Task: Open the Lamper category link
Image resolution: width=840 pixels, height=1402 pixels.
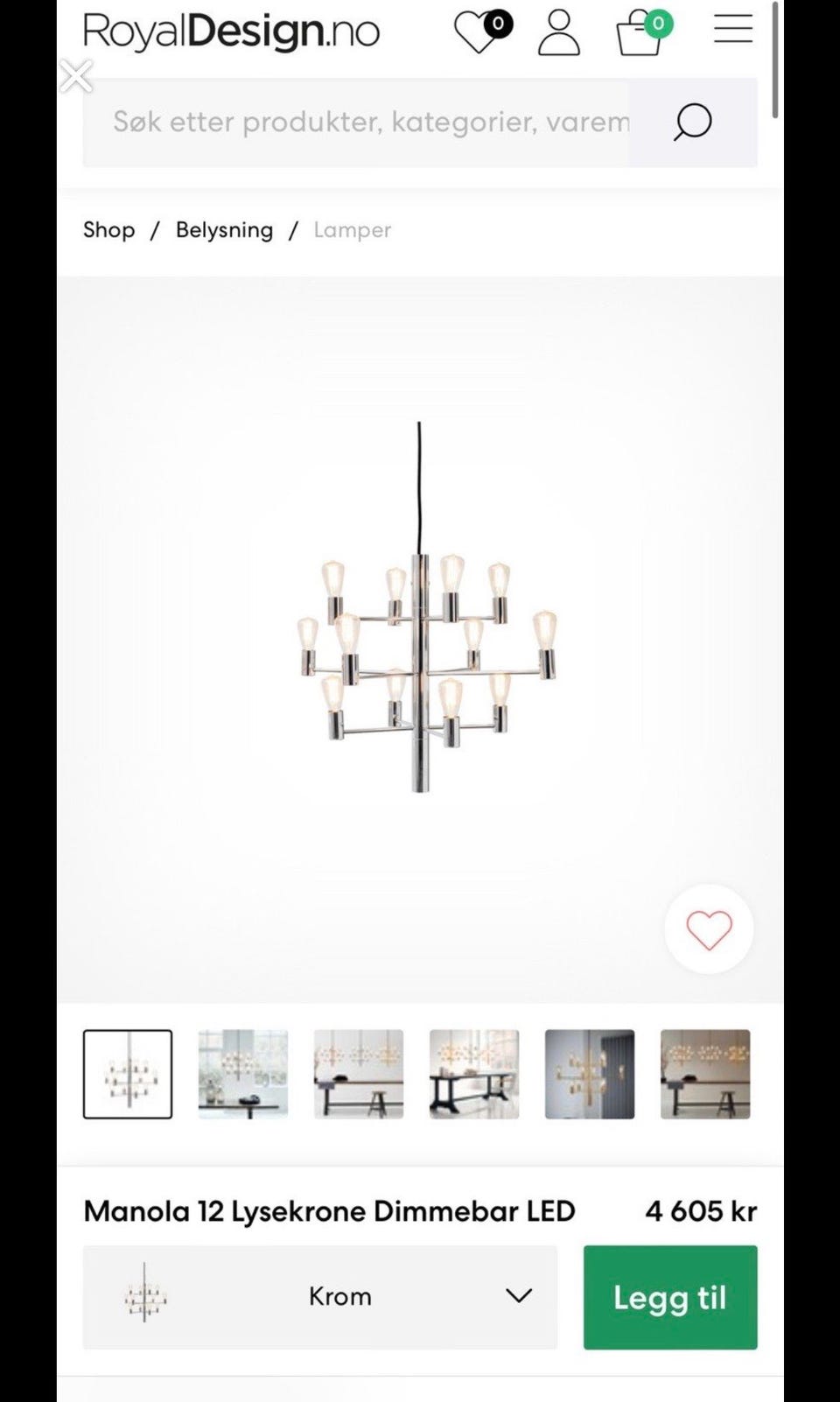Action: pyautogui.click(x=352, y=230)
